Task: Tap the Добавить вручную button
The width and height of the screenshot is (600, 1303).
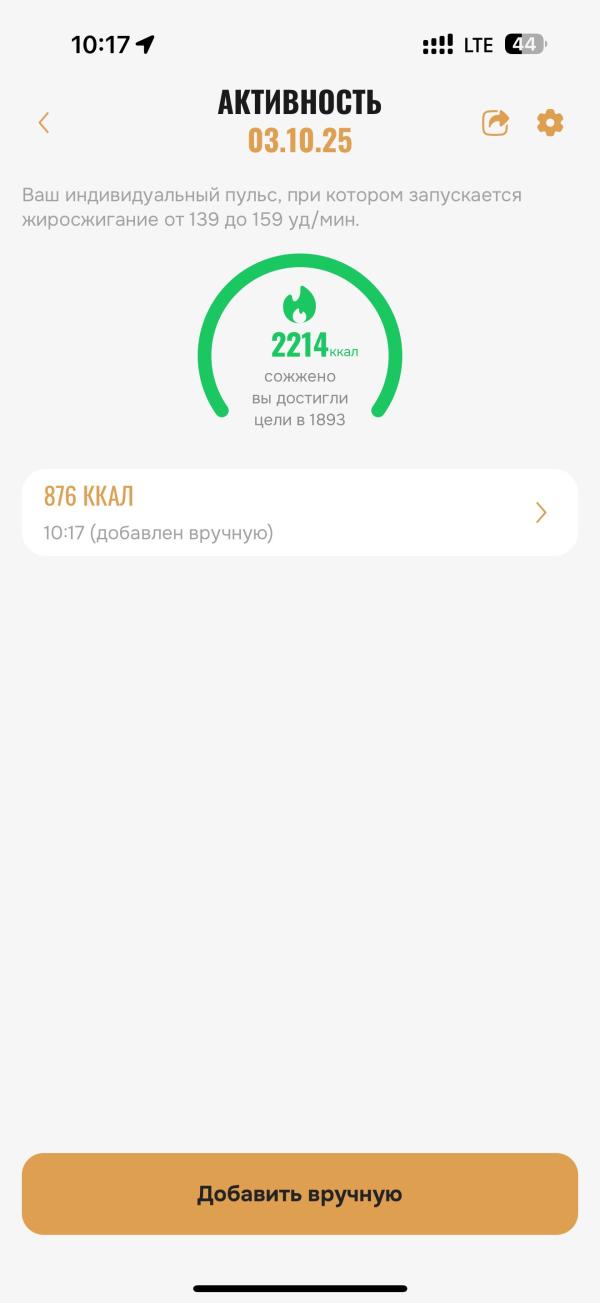Action: (x=299, y=1194)
